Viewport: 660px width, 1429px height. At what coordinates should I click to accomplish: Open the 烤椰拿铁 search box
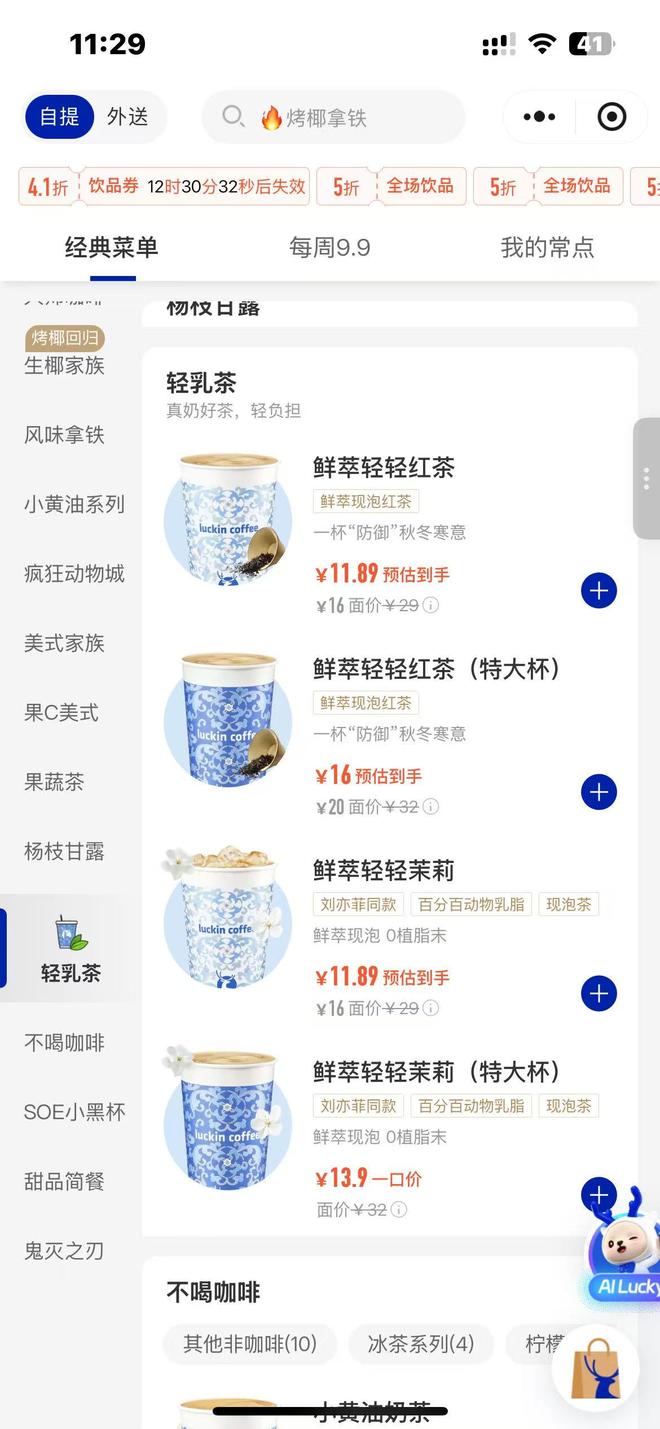(333, 118)
